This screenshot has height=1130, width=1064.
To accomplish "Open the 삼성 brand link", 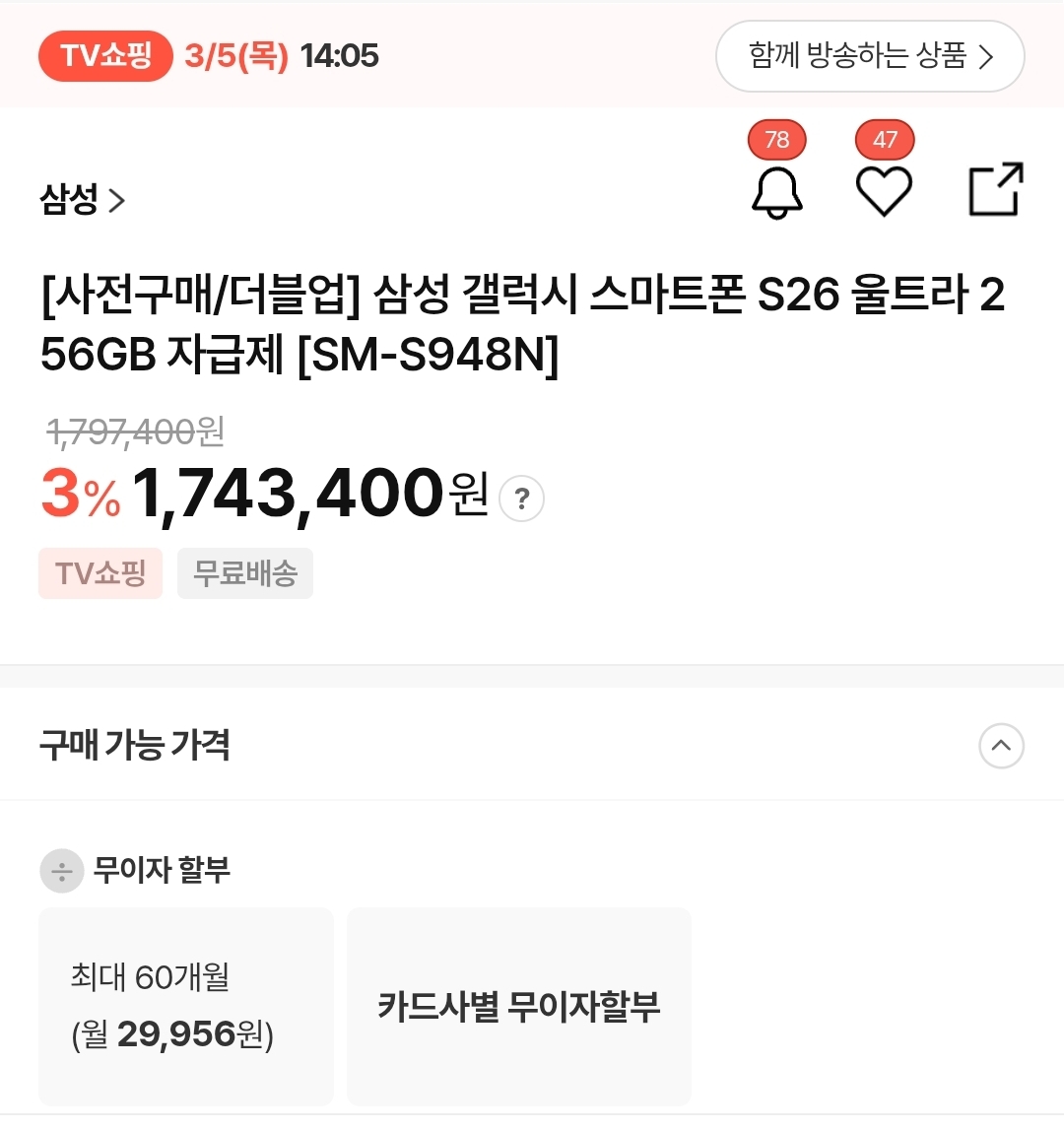I will click(83, 201).
